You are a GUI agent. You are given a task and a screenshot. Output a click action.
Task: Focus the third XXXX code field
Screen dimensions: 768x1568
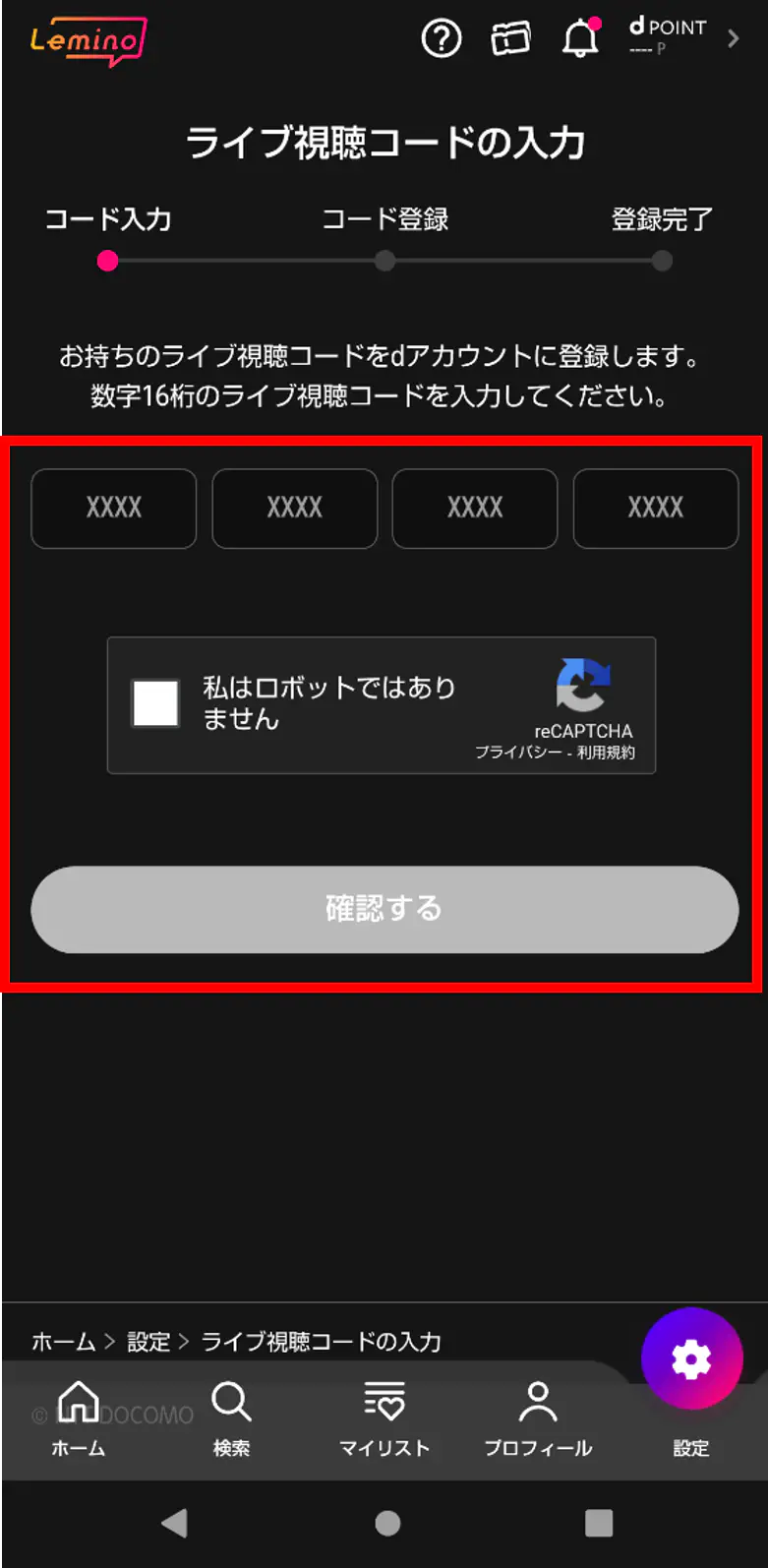tap(475, 508)
